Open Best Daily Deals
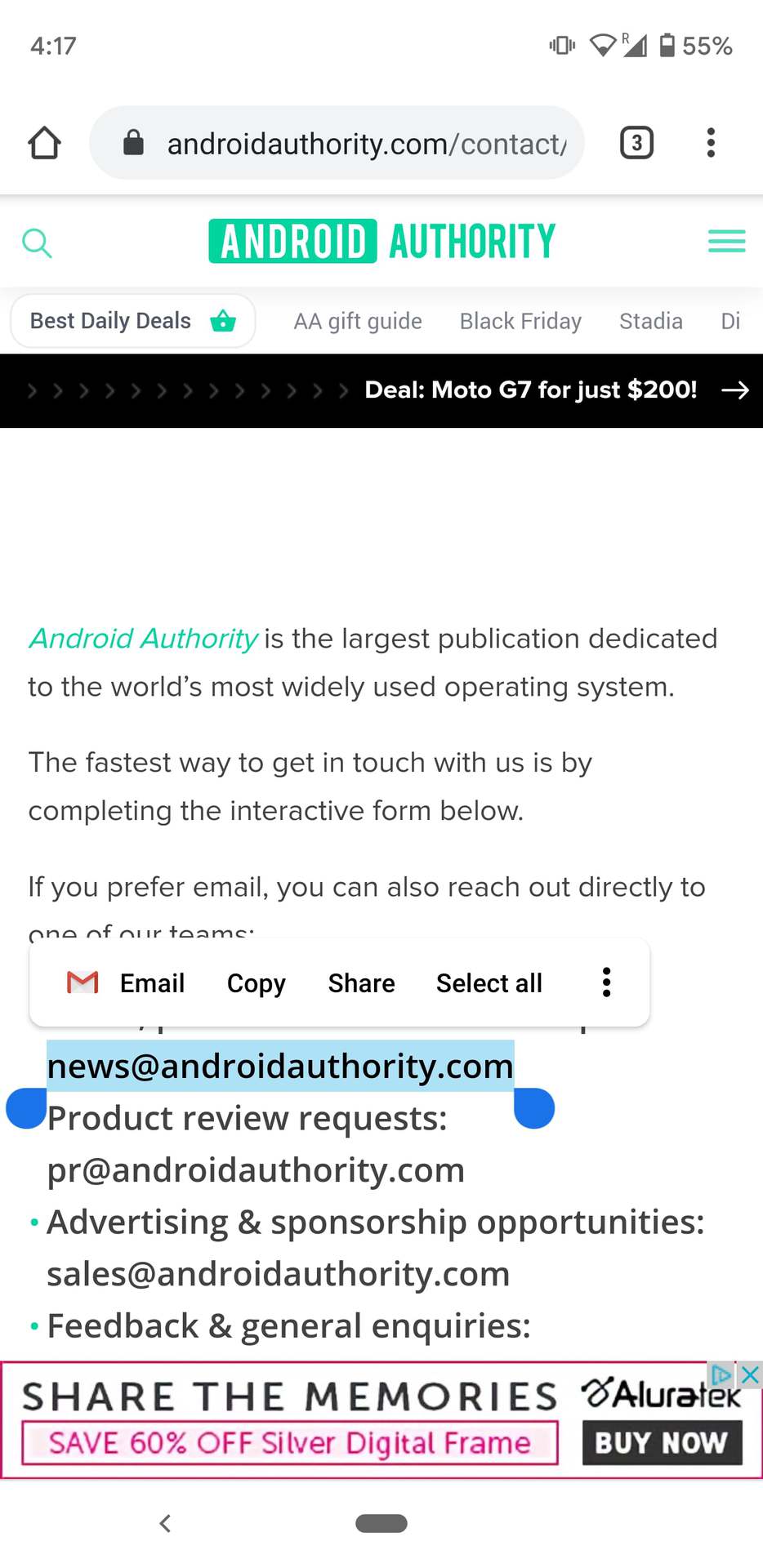 [132, 321]
